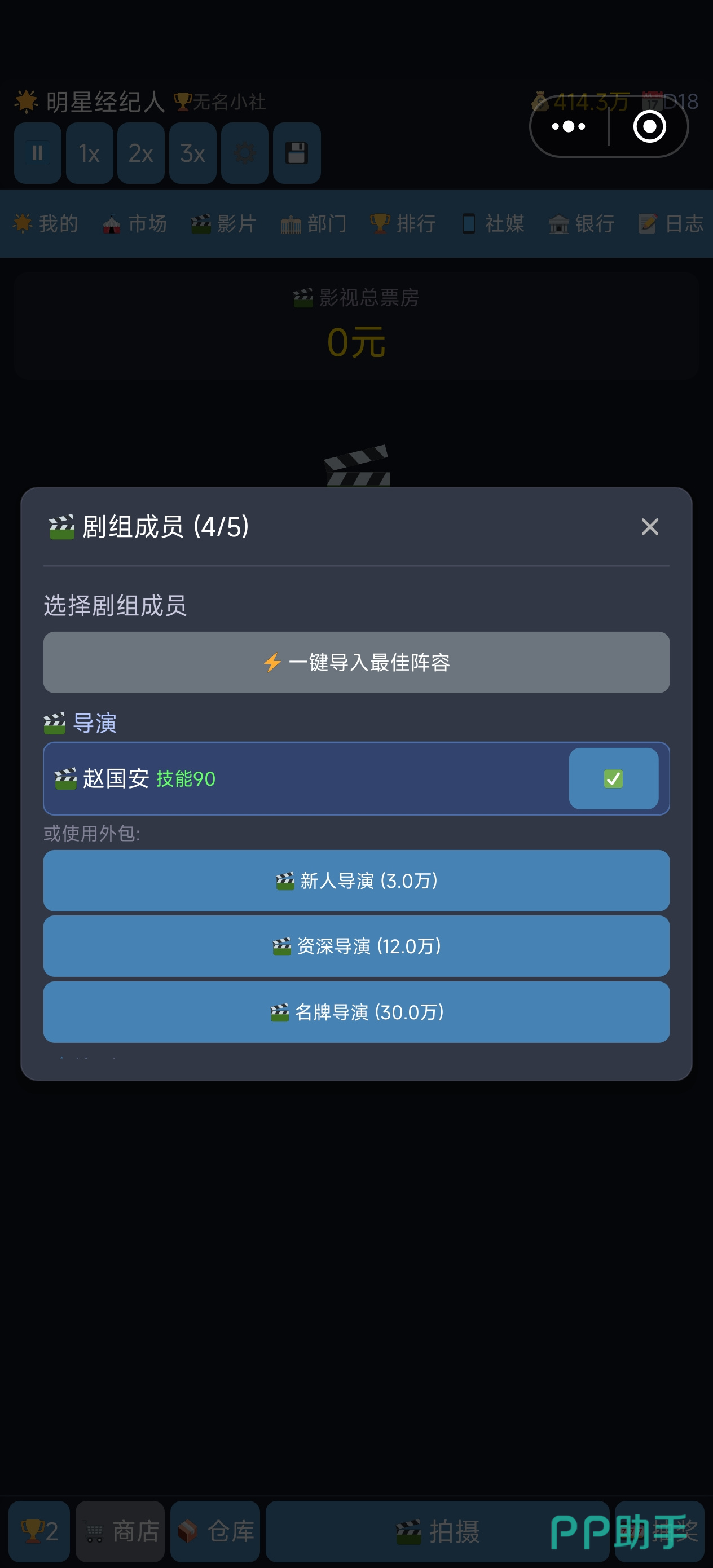This screenshot has height=1568, width=713.
Task: Open the mini program more menu
Action: tap(568, 126)
